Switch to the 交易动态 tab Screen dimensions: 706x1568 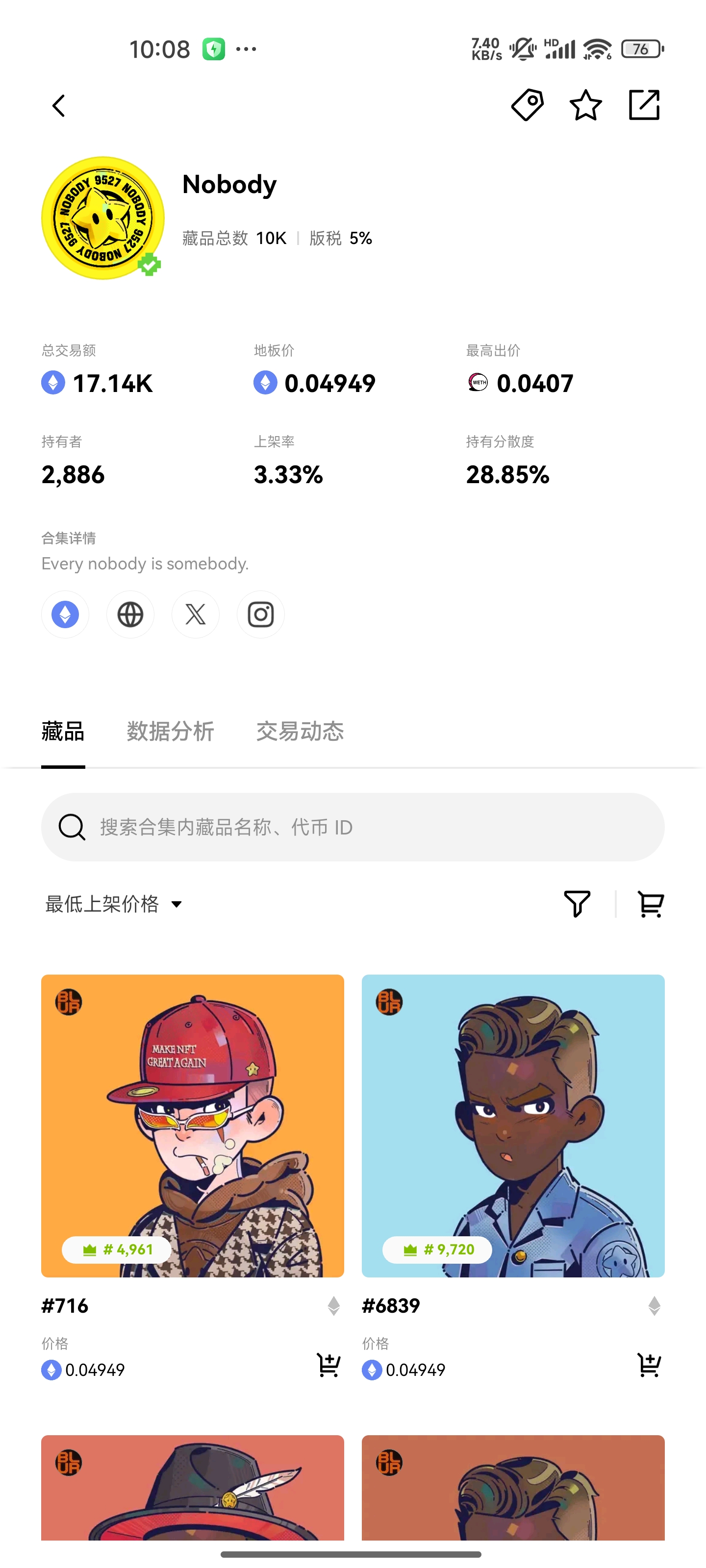click(300, 731)
